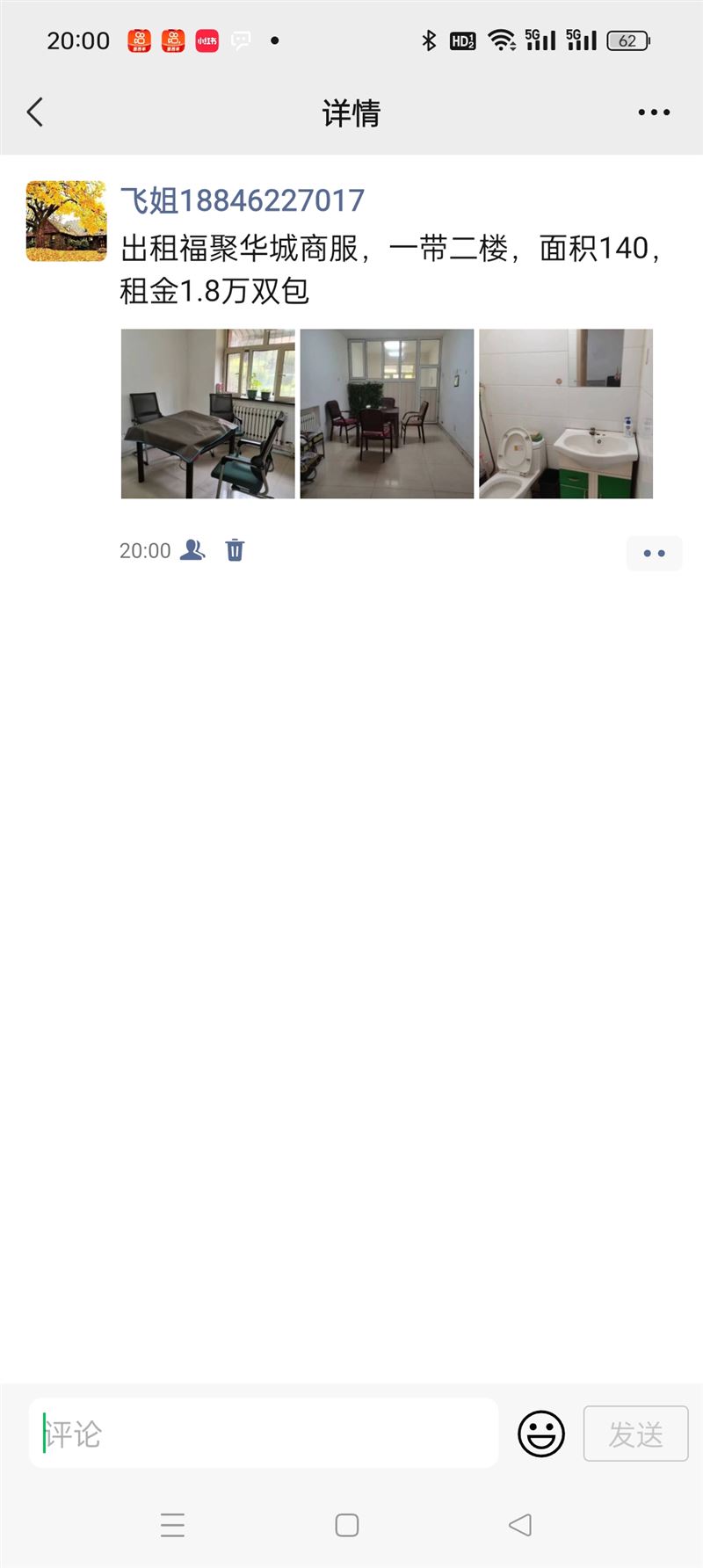Focus the 评论 comment input field
The width and height of the screenshot is (703, 1568).
(x=264, y=1434)
